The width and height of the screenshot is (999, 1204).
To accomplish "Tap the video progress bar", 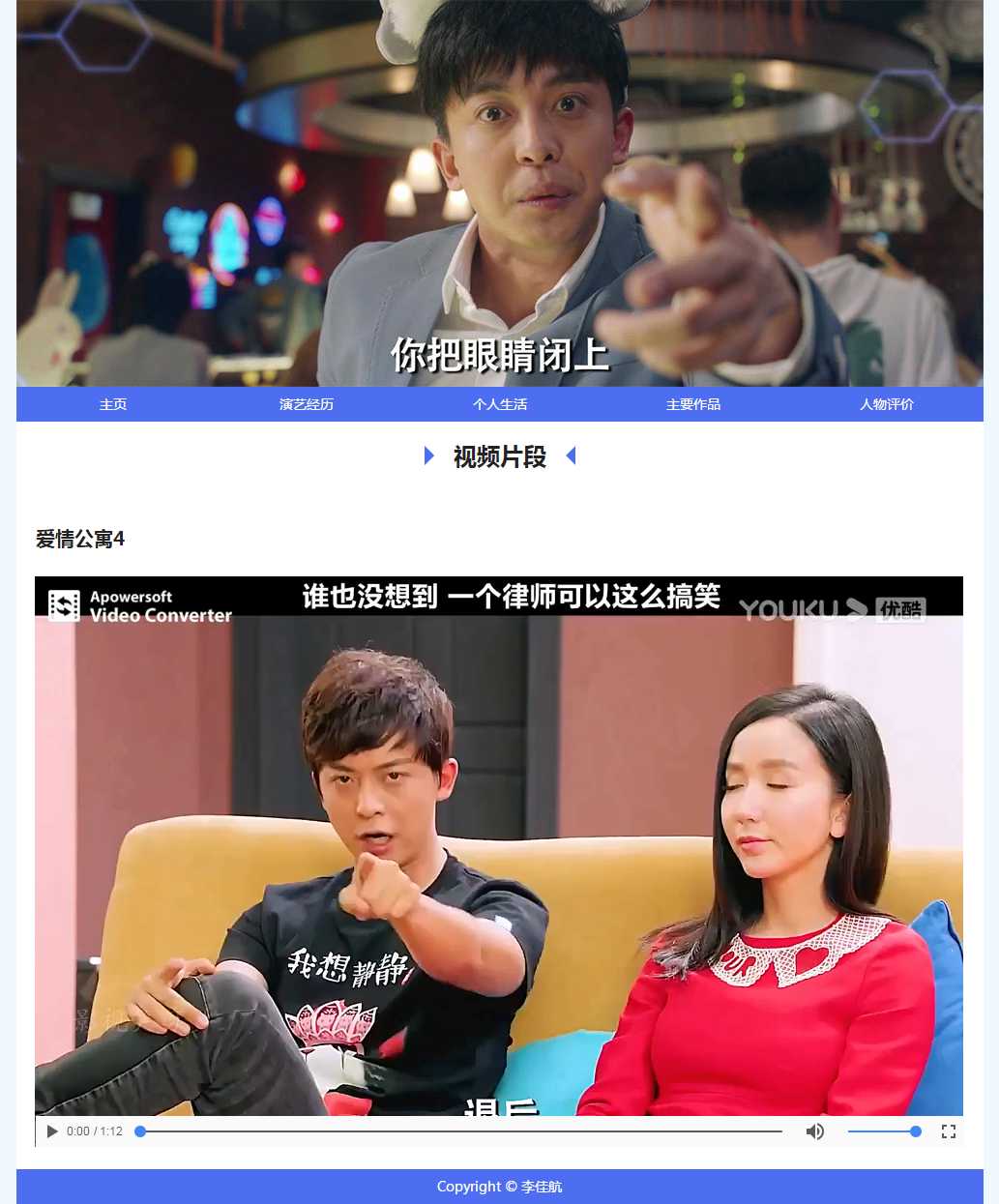I will coord(460,1131).
